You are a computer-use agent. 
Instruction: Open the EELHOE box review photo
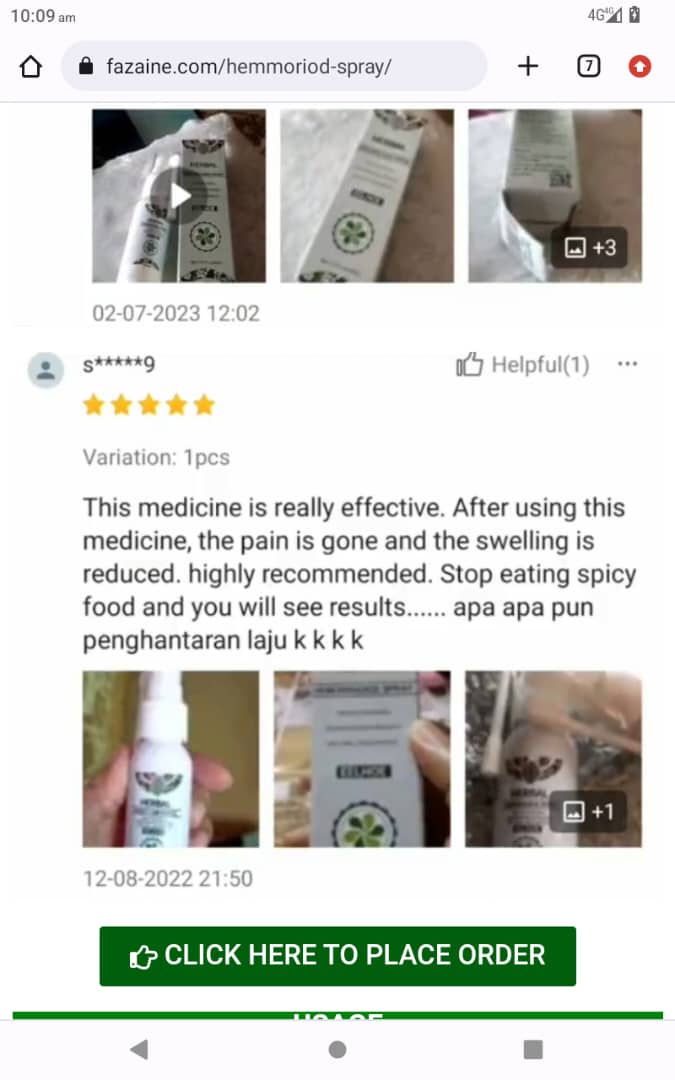[x=348, y=759]
